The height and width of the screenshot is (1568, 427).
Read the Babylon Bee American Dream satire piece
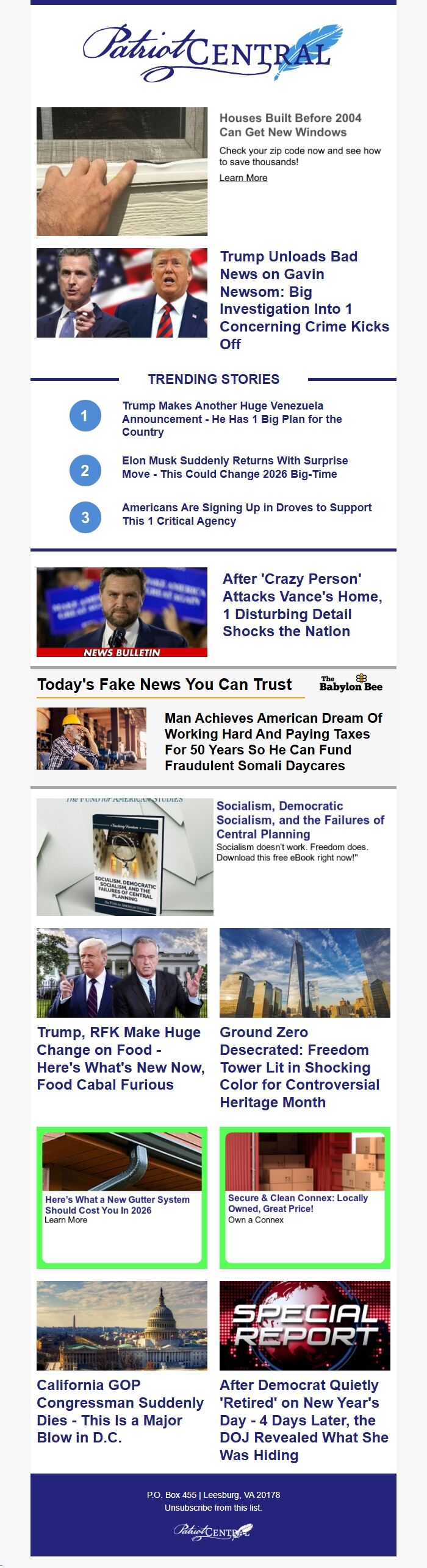click(x=273, y=742)
